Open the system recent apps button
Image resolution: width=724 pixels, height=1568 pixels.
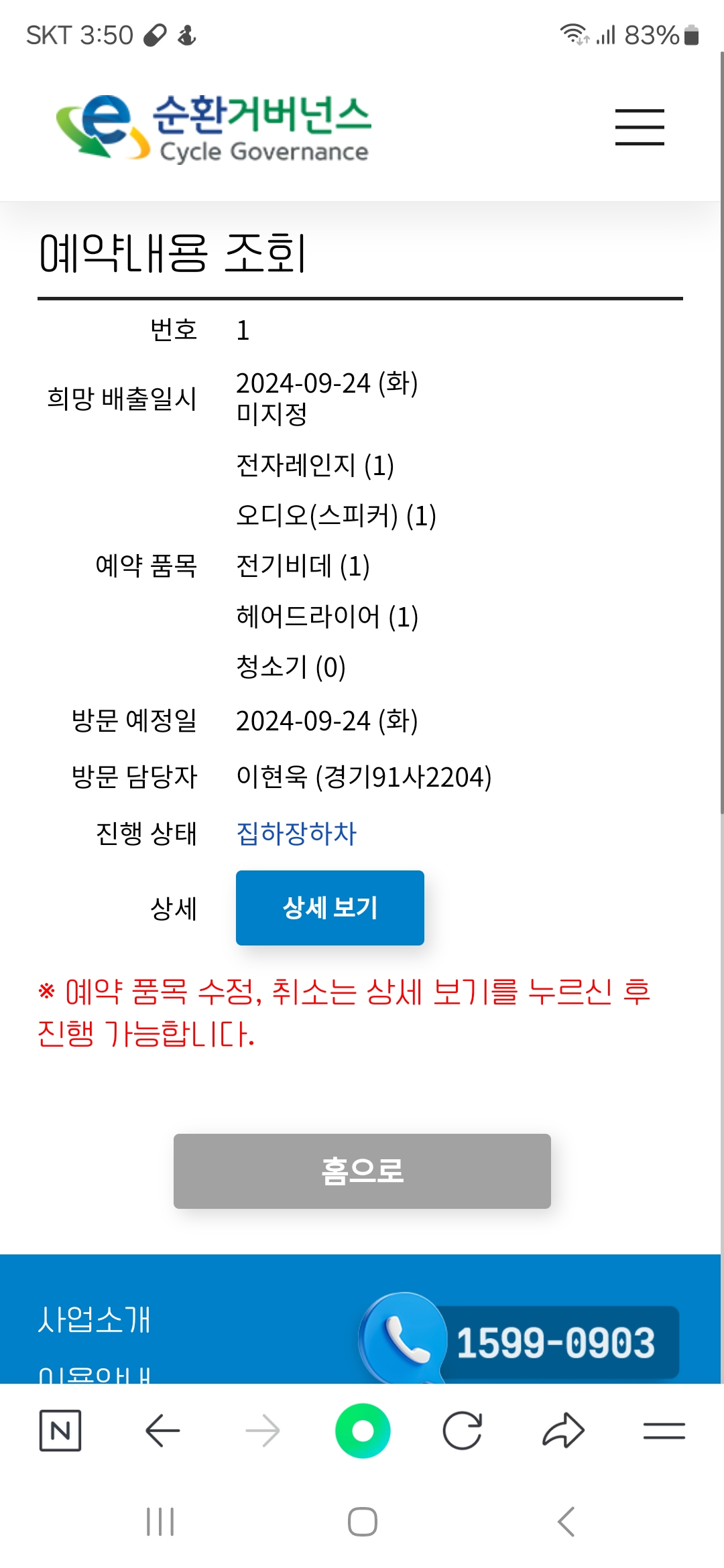coord(160,1522)
